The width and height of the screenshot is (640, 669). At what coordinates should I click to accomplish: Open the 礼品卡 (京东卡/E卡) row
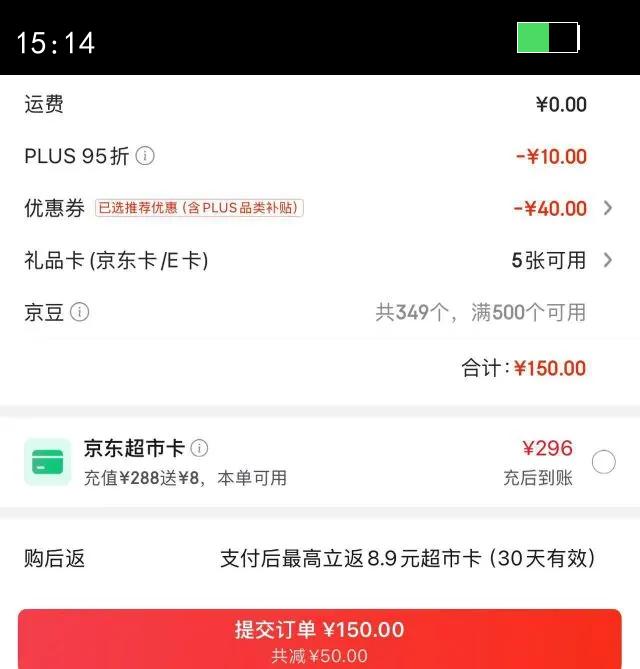click(320, 260)
